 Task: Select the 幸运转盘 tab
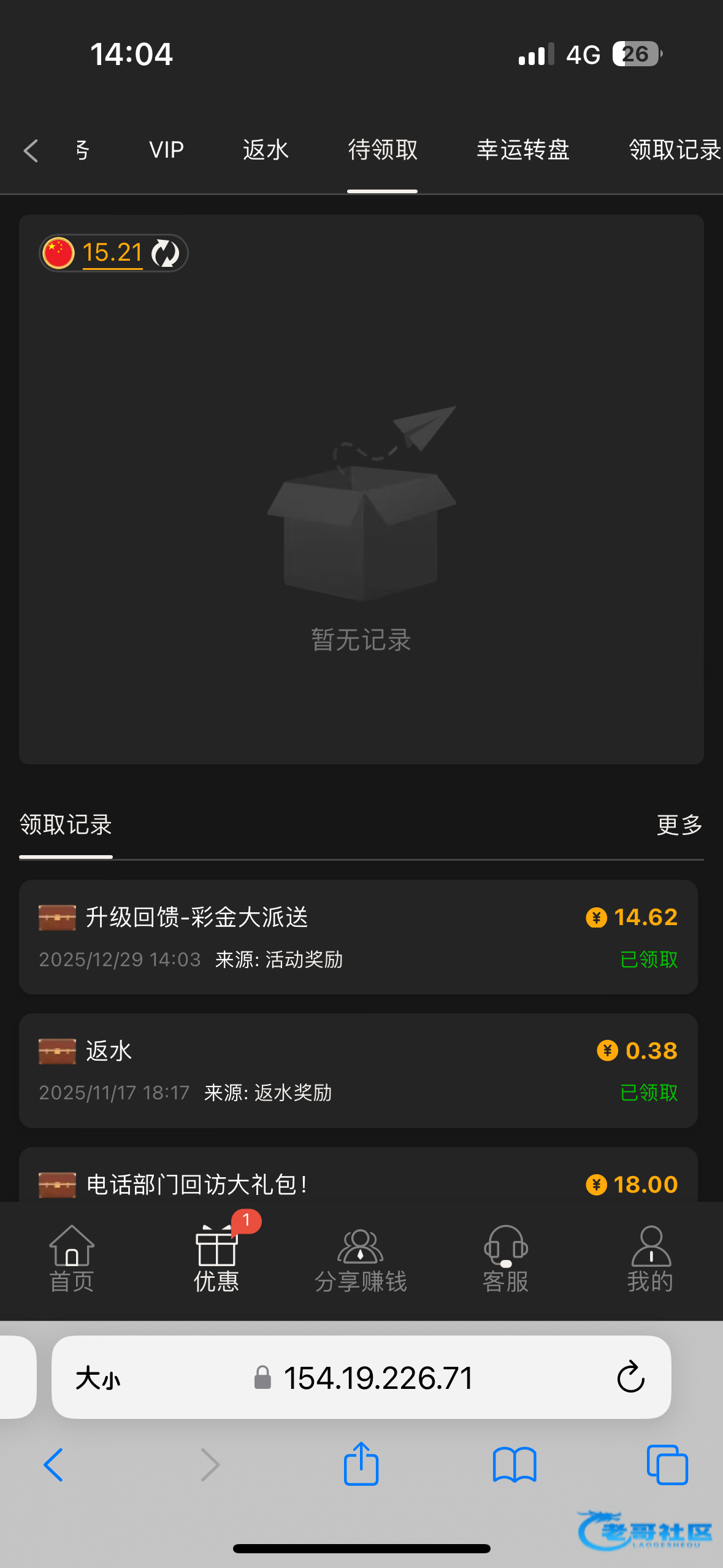point(523,150)
